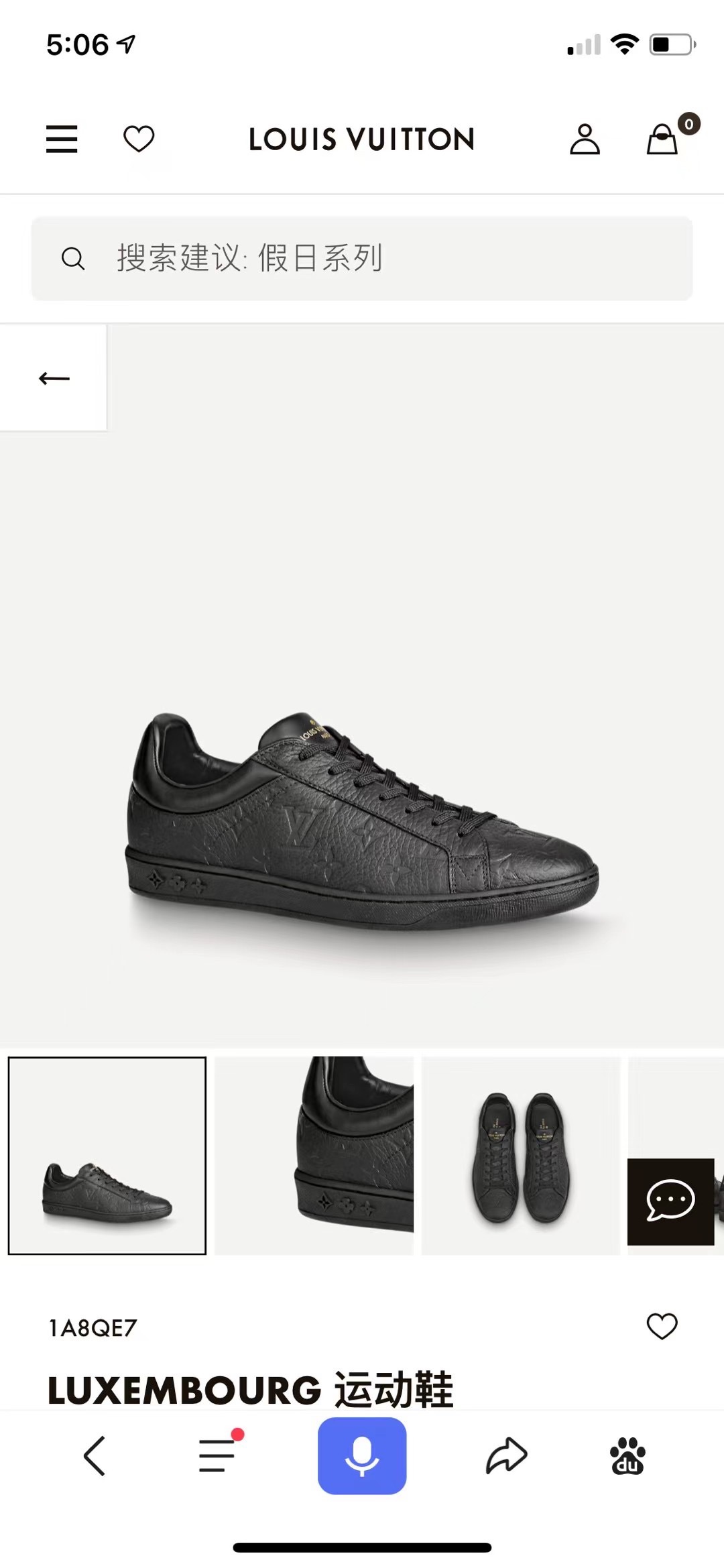The image size is (724, 1568).
Task: Open the hamburger menu
Action: (62, 139)
